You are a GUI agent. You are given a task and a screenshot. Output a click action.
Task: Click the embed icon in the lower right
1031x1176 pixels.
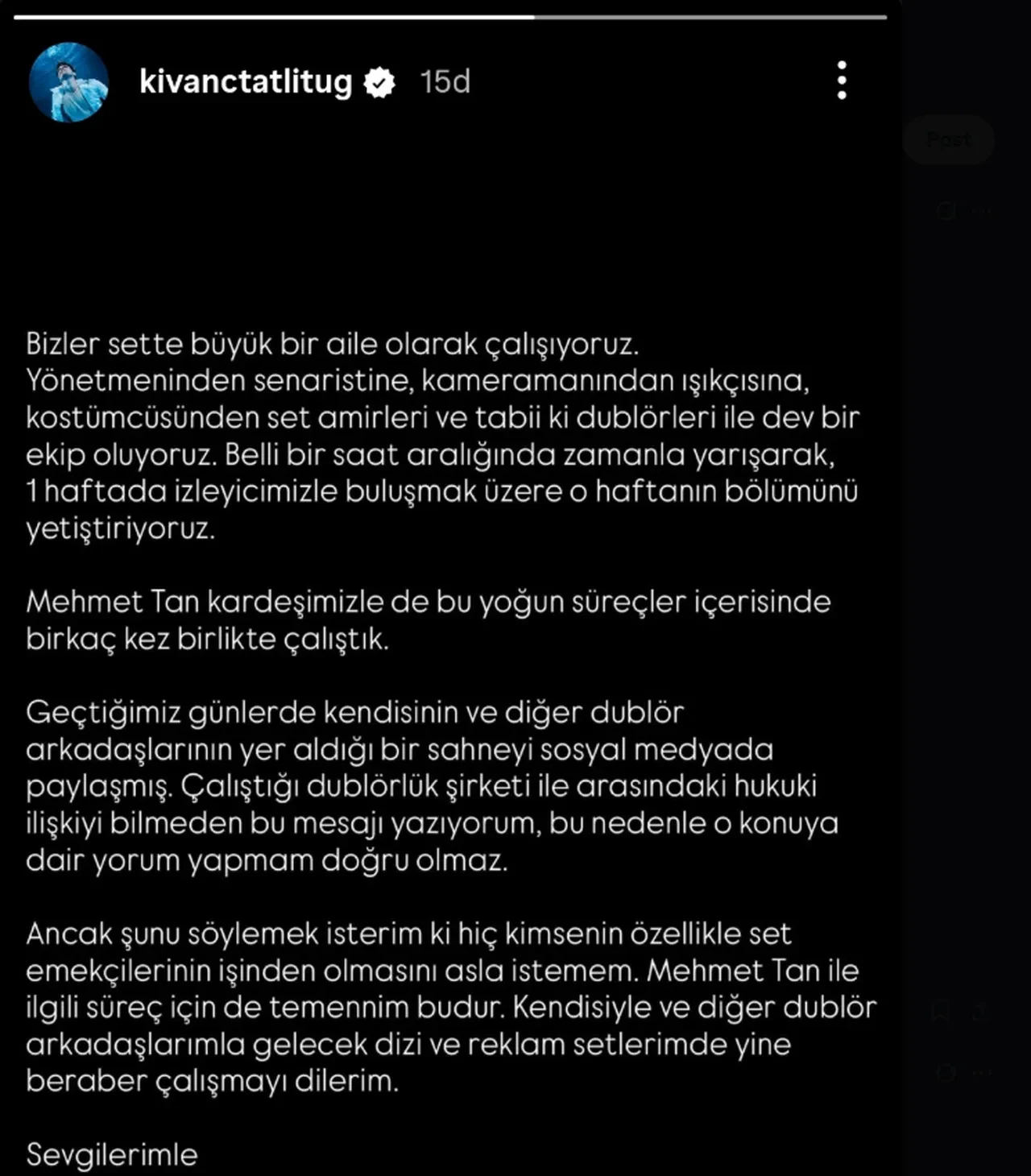(946, 1072)
